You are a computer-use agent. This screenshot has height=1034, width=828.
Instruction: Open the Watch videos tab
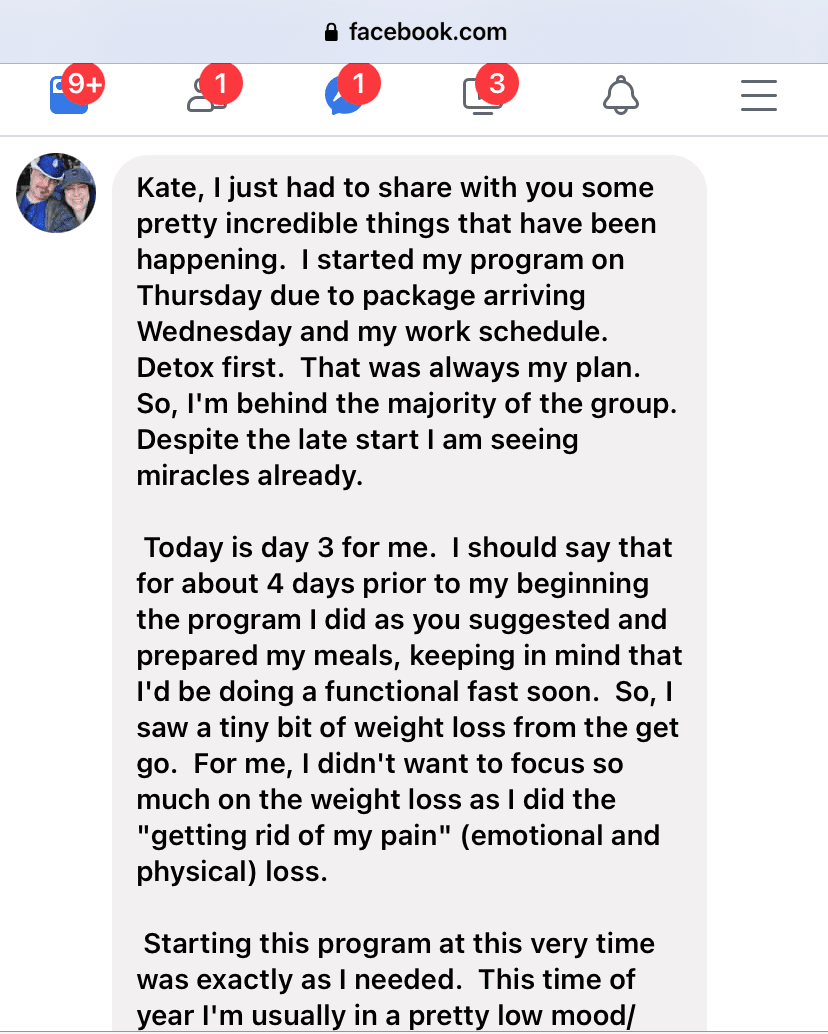[483, 96]
